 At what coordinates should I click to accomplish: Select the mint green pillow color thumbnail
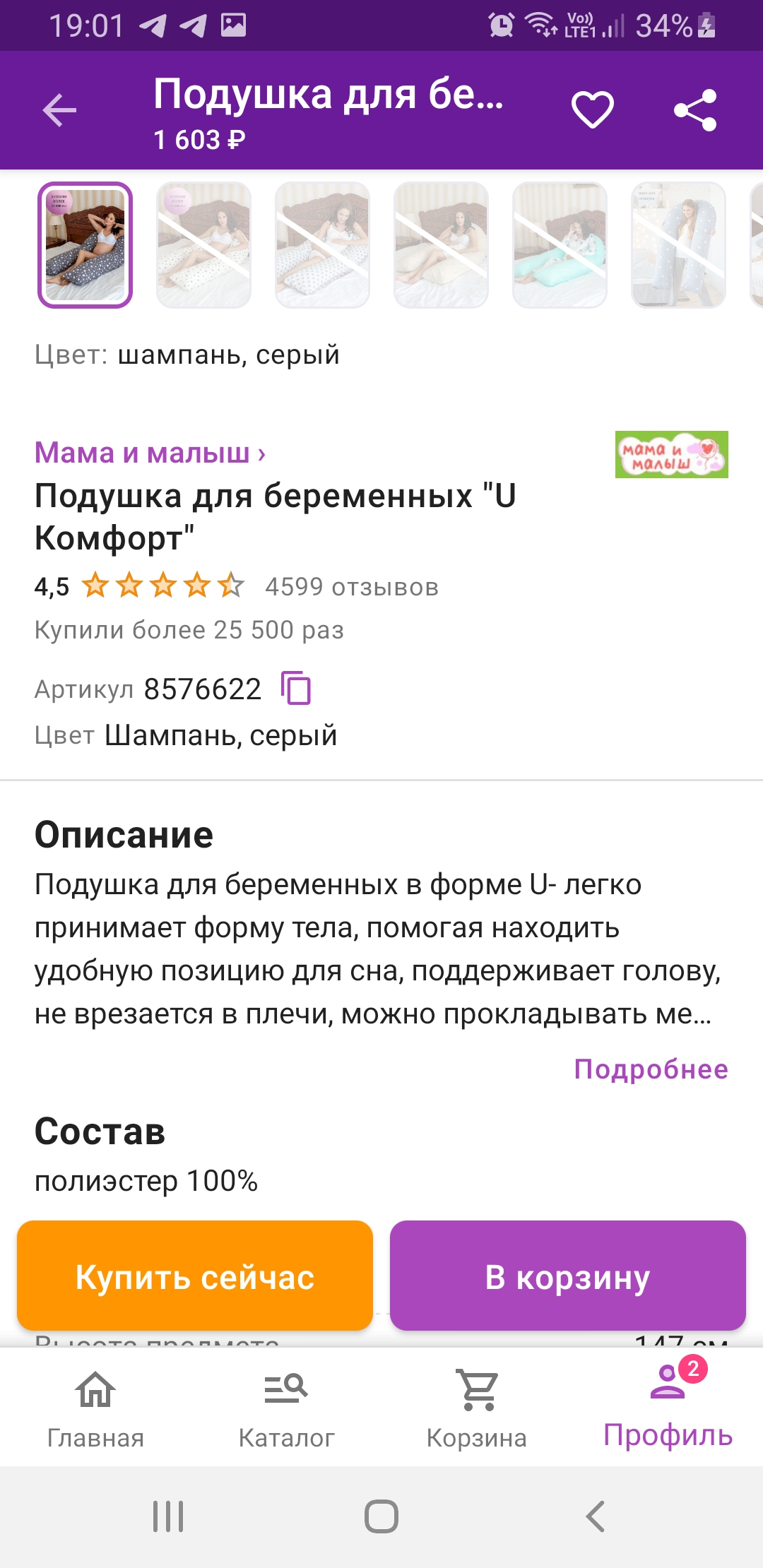pos(560,245)
